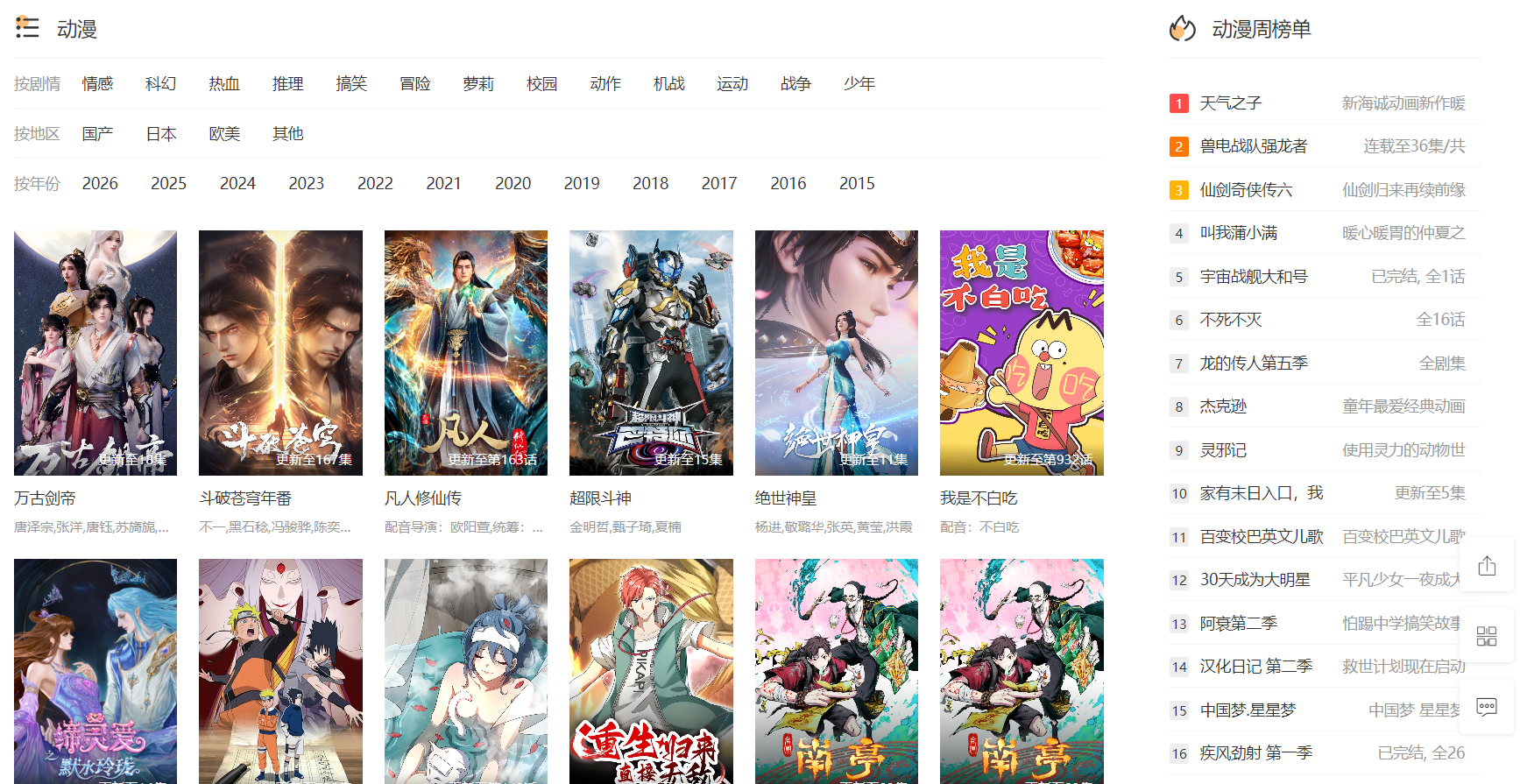The width and height of the screenshot is (1520, 784).
Task: Select the 搞笑 genre filter
Action: pyautogui.click(x=351, y=83)
